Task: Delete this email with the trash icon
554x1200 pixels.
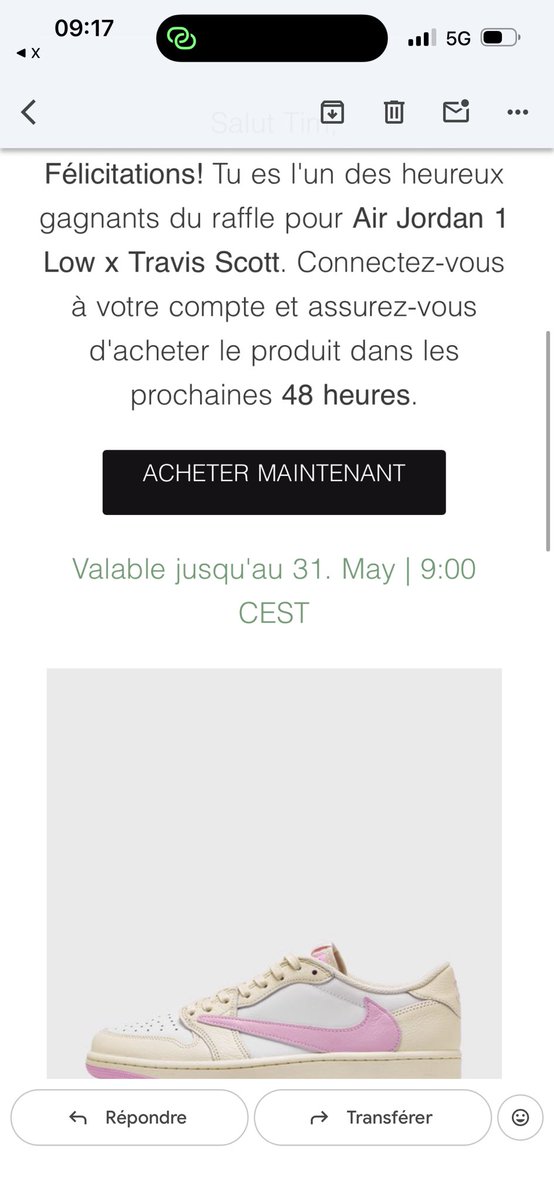Action: 394,112
